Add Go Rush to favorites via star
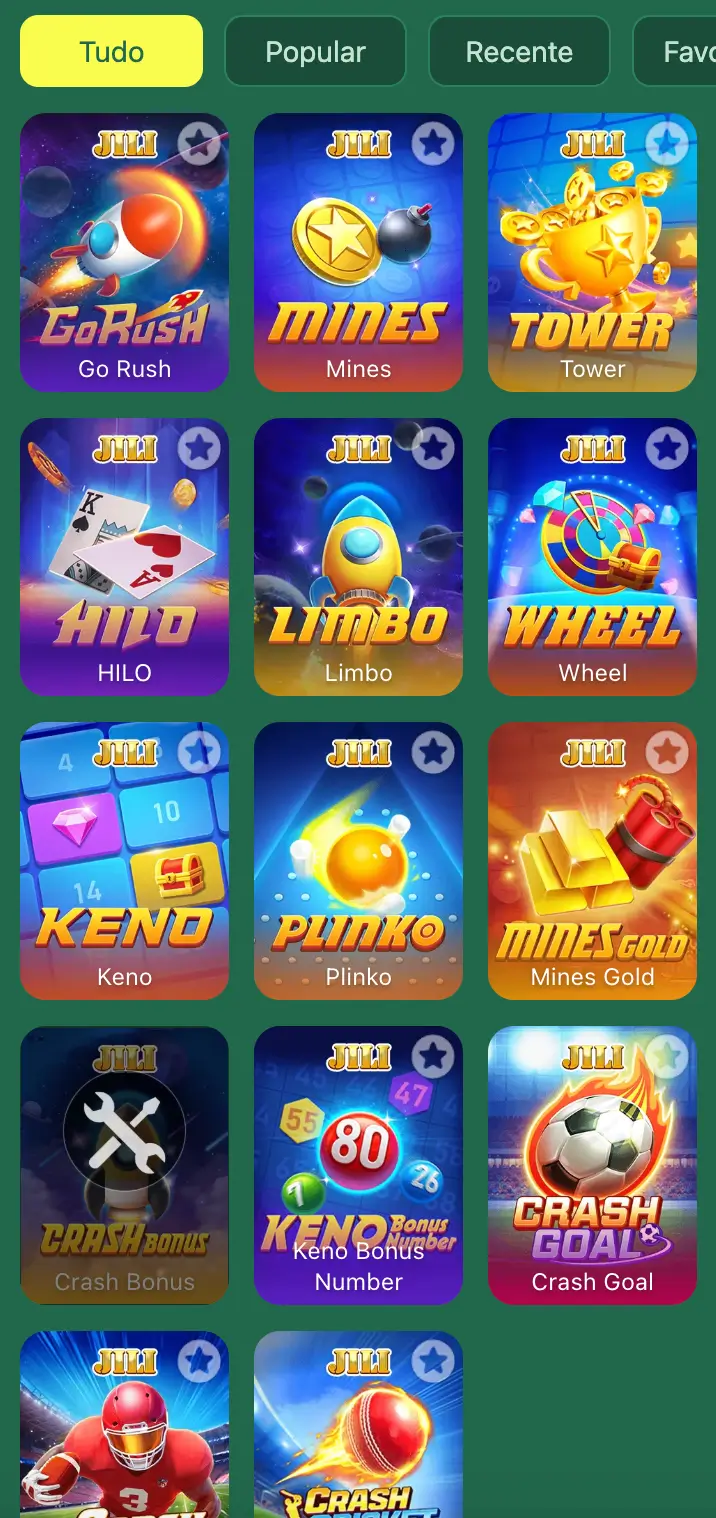Viewport: 716px width, 1518px height. pyautogui.click(x=199, y=144)
